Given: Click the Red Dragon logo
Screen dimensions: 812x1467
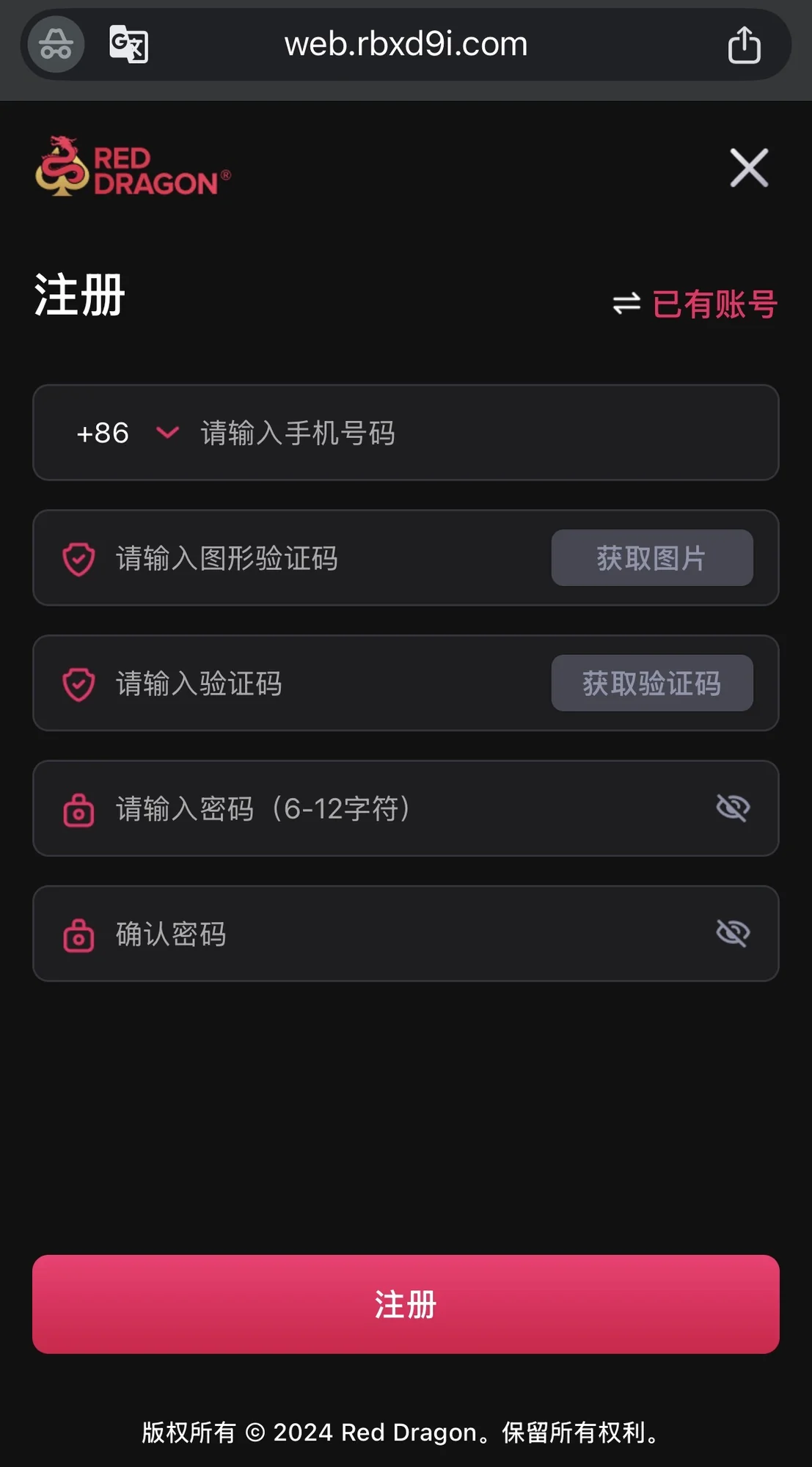Looking at the screenshot, I should pyautogui.click(x=132, y=167).
